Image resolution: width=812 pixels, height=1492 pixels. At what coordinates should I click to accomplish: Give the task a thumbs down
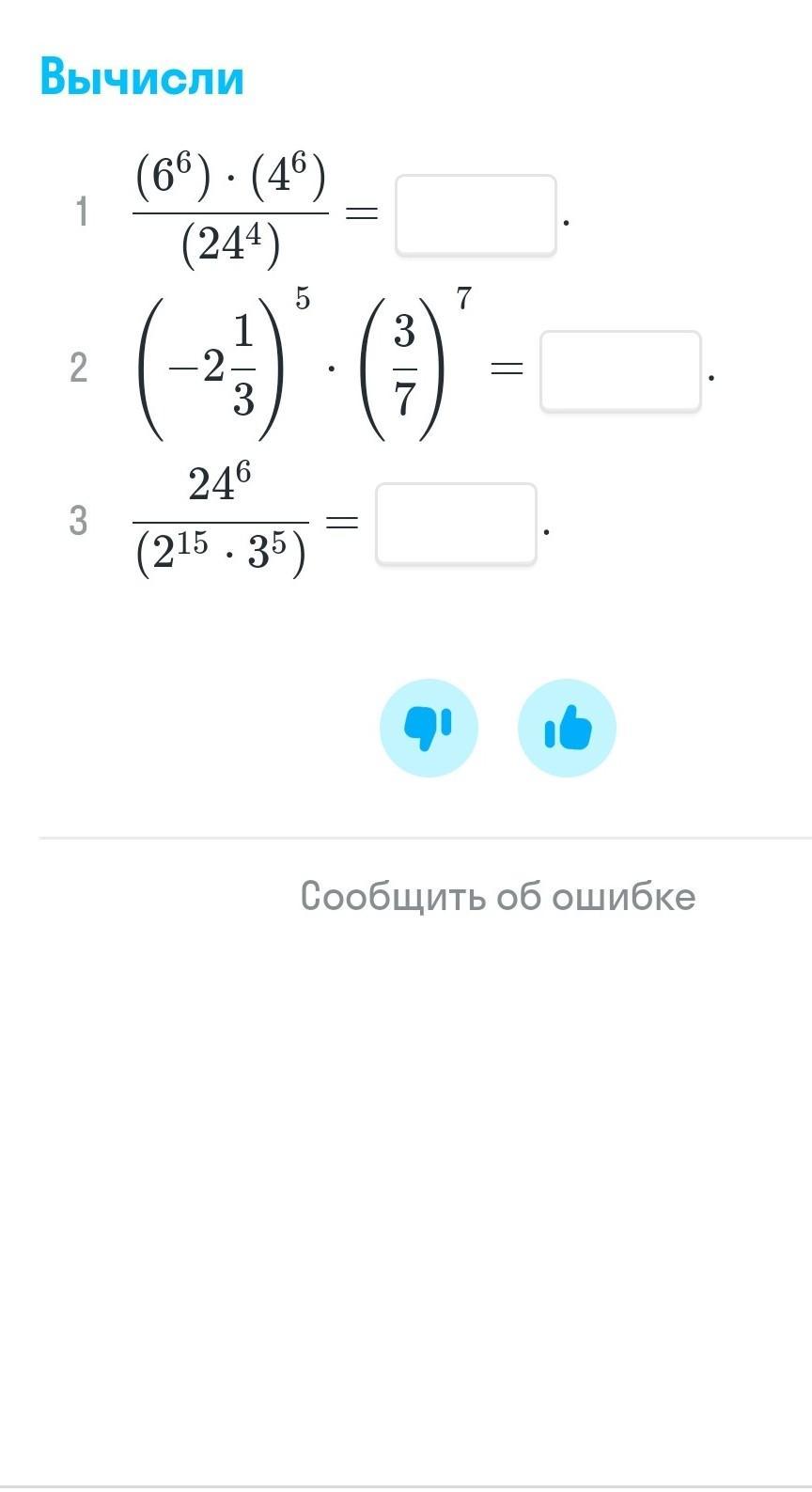(429, 728)
